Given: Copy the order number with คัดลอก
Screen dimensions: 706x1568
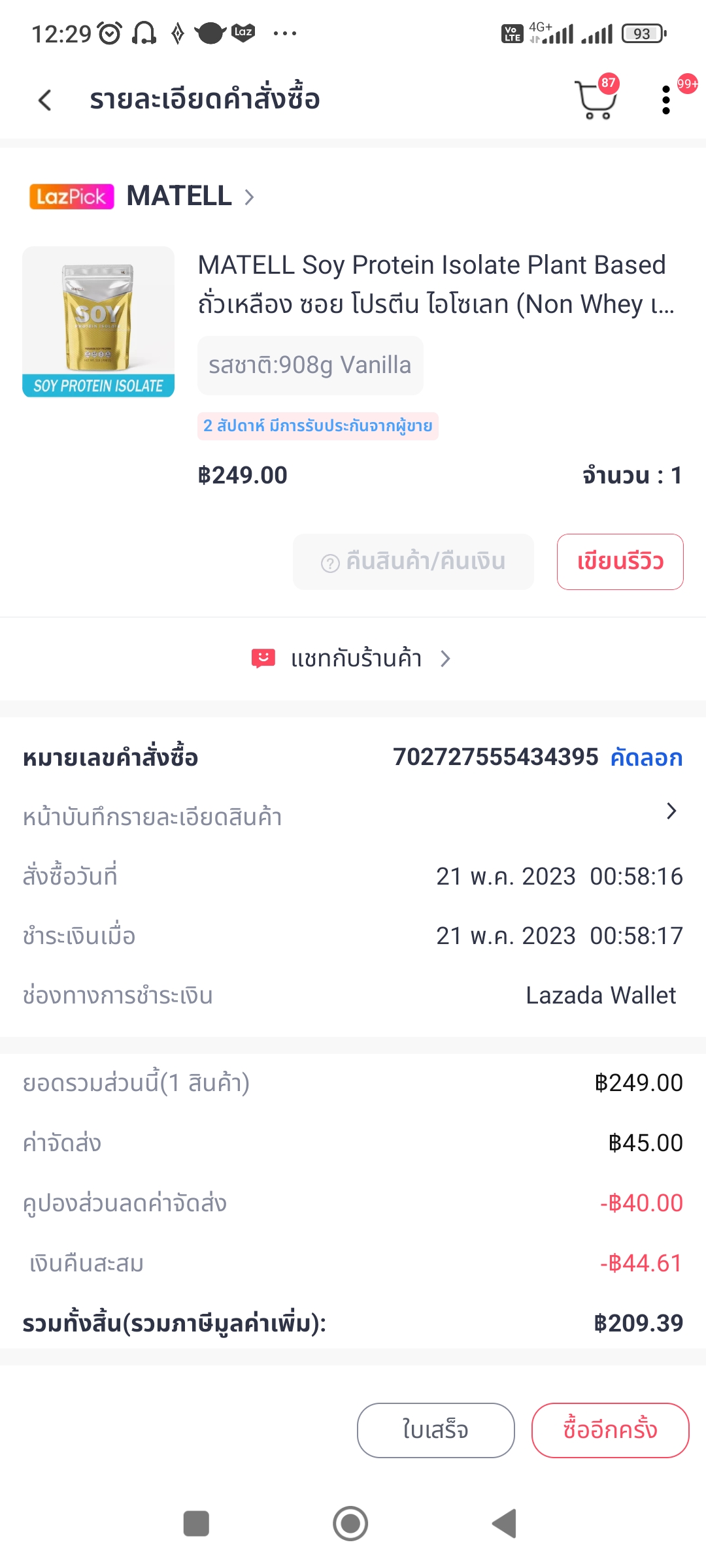Looking at the screenshot, I should (646, 757).
